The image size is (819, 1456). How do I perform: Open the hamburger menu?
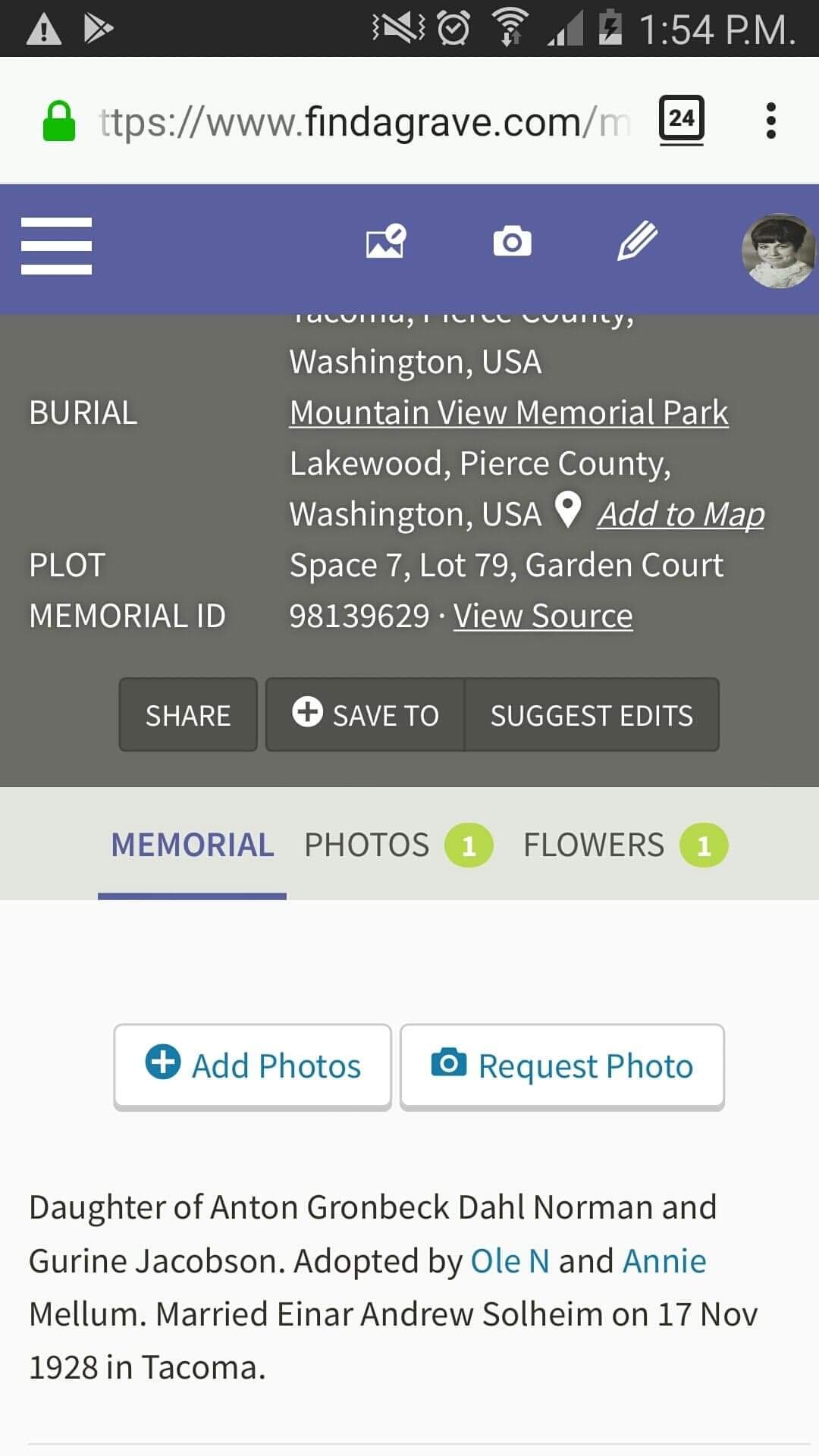56,246
